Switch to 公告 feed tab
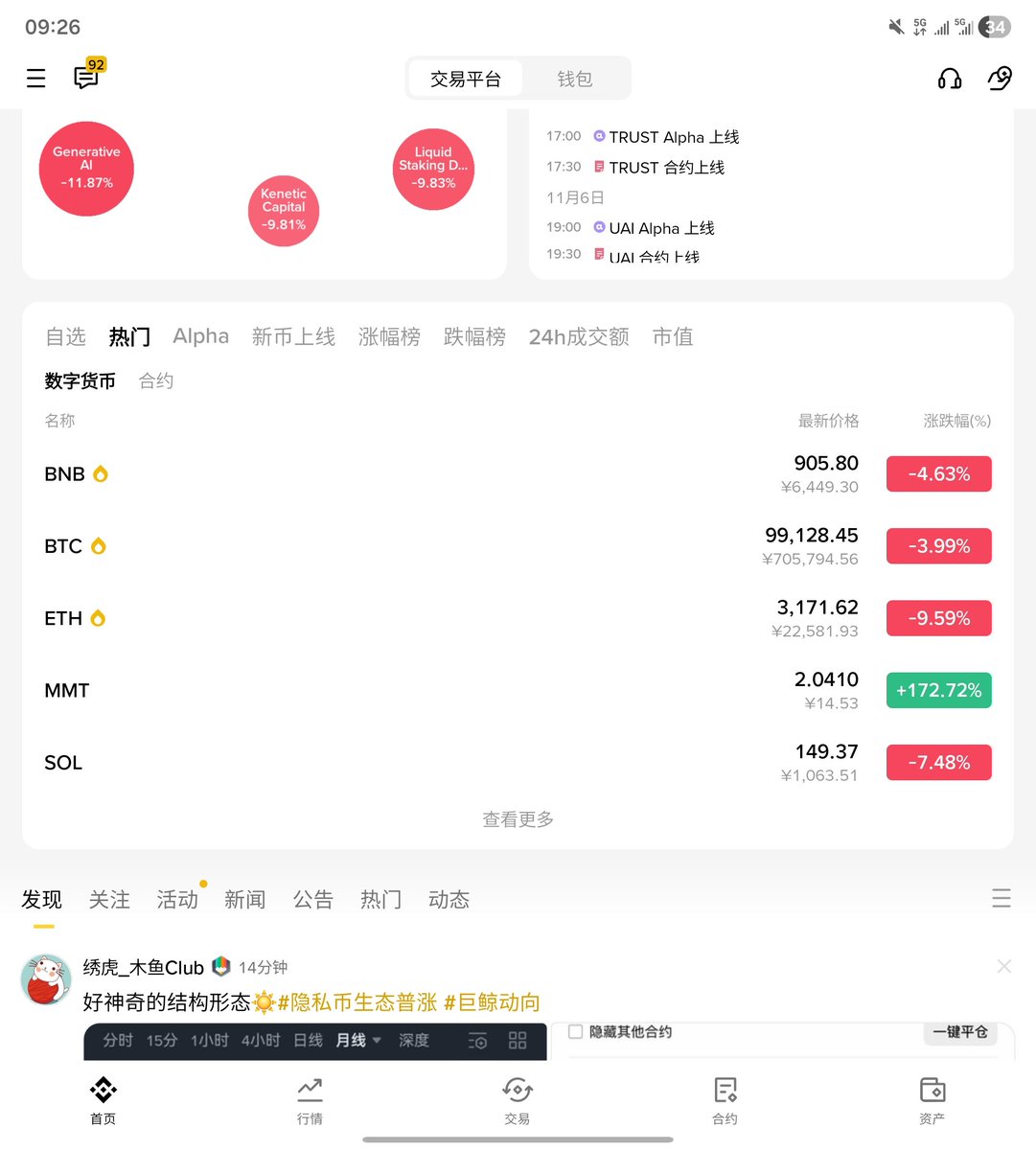The height and width of the screenshot is (1150, 1036). [312, 900]
